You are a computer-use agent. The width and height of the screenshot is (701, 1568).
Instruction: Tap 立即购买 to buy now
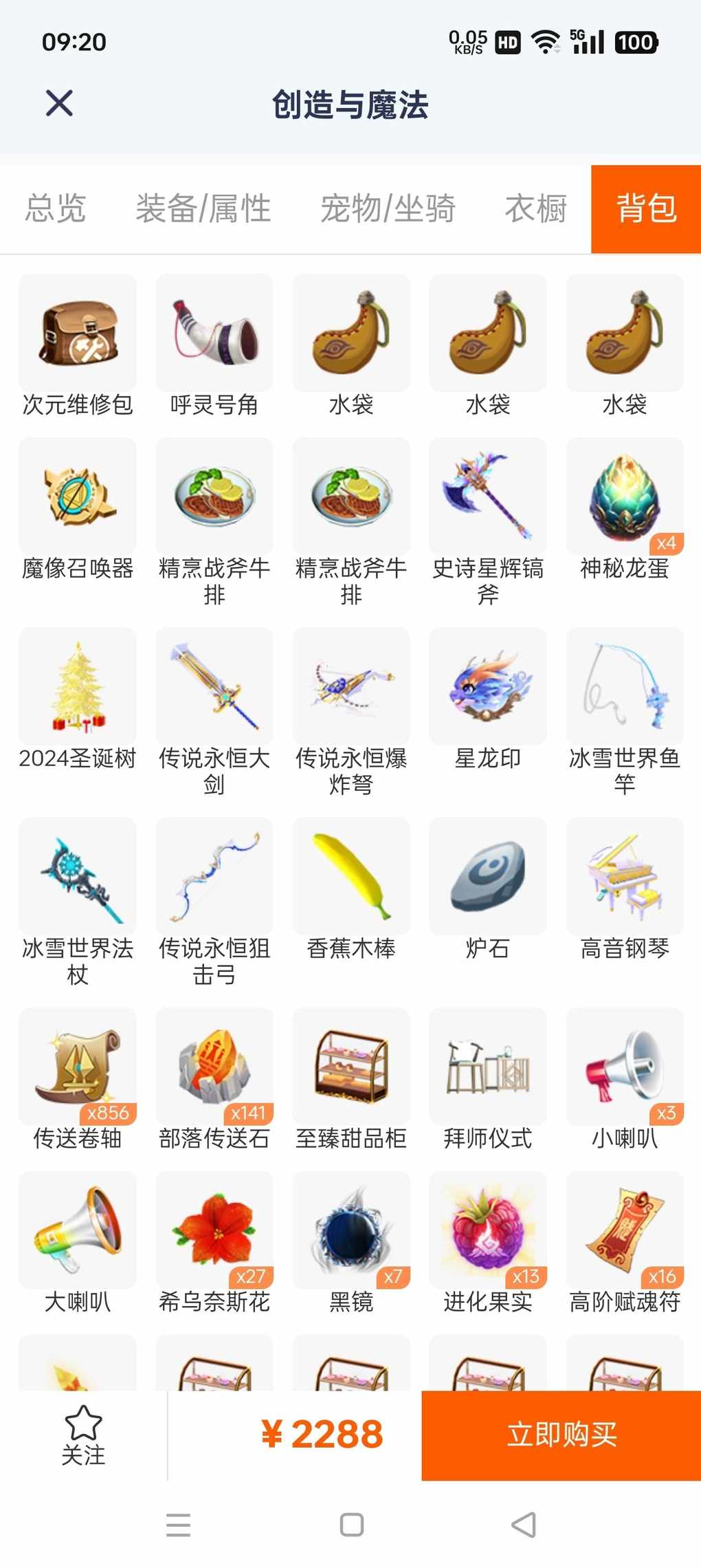[x=561, y=1435]
